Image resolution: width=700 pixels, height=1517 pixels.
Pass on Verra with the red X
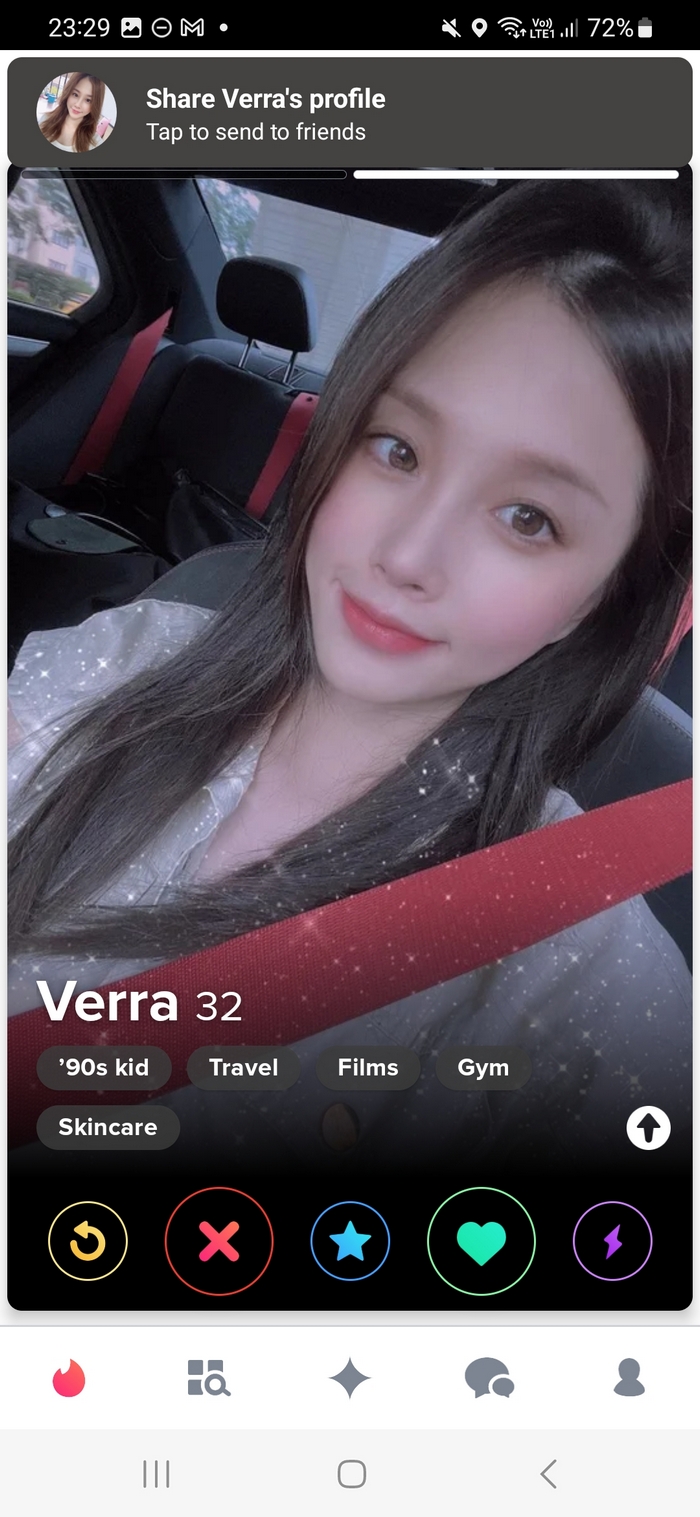point(219,1242)
